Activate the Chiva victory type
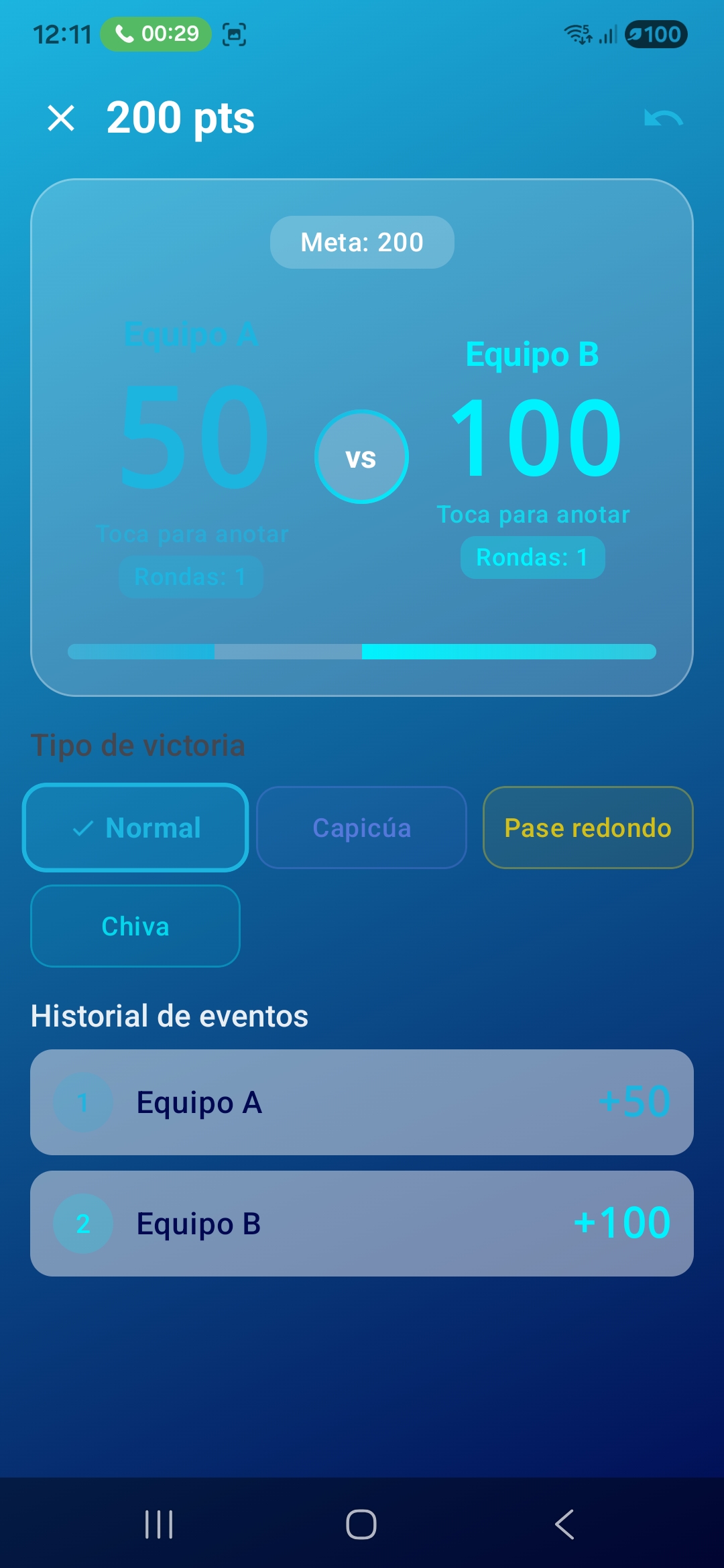This screenshot has width=724, height=1568. 135,926
